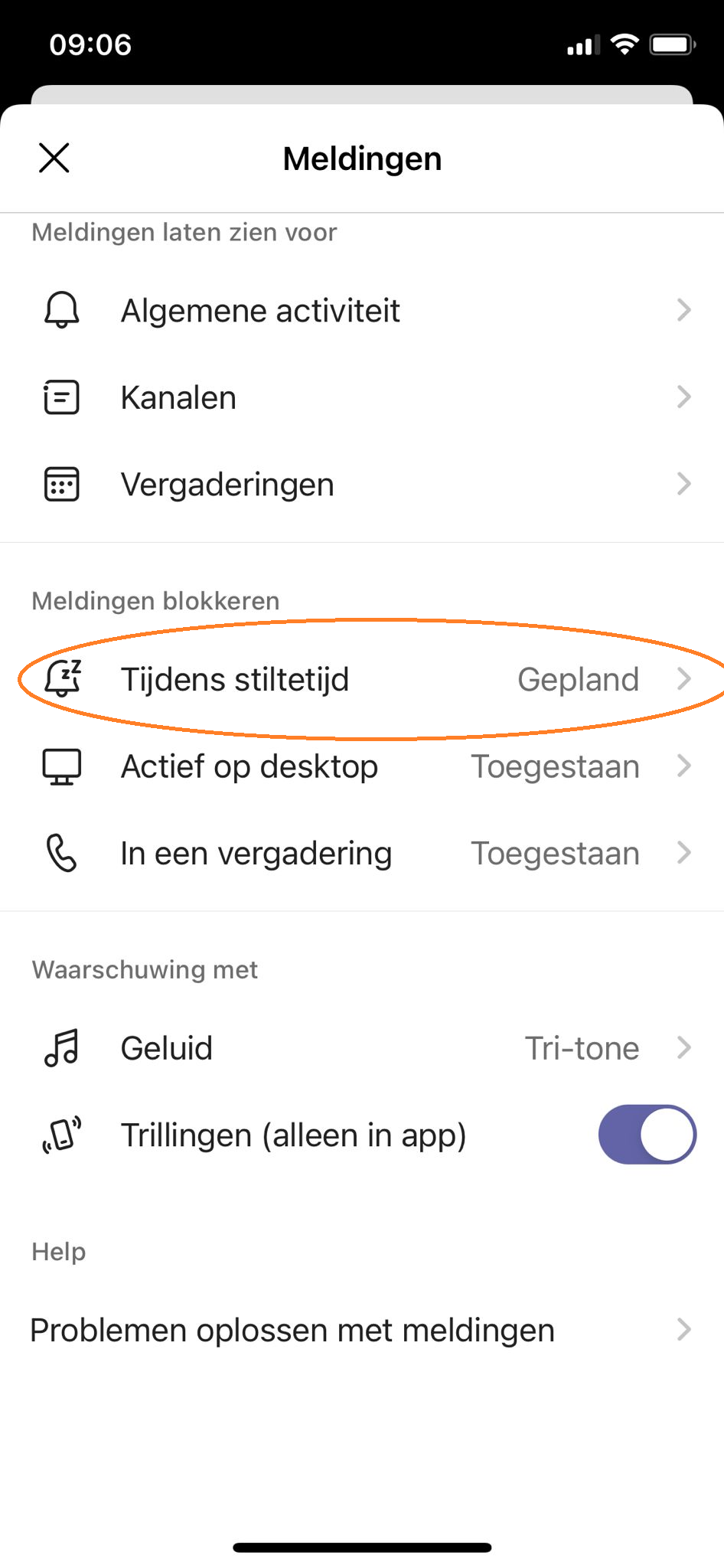The height and width of the screenshot is (1568, 724).
Task: Disable Trillingen (alleen in app) switch
Action: point(647,1135)
